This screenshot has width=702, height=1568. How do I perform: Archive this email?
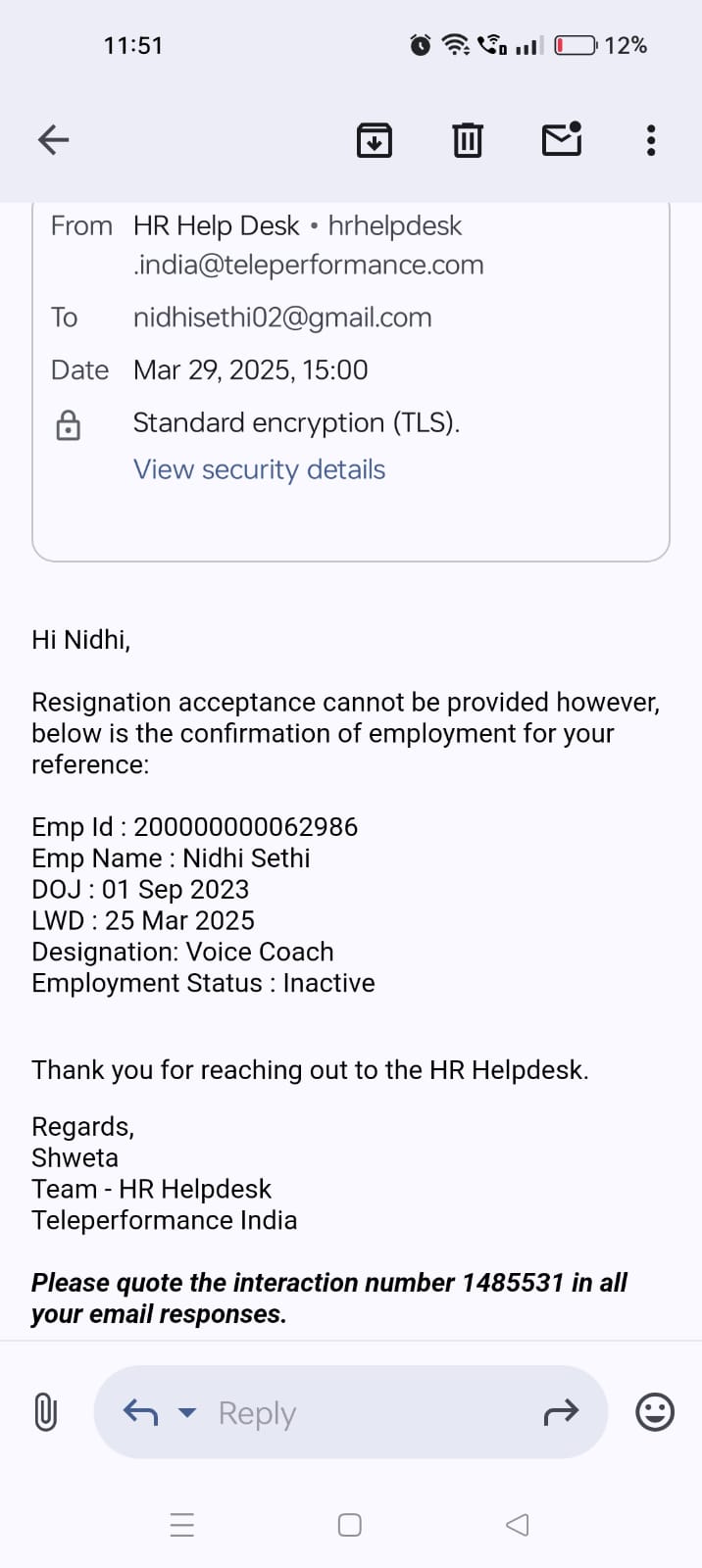point(374,140)
